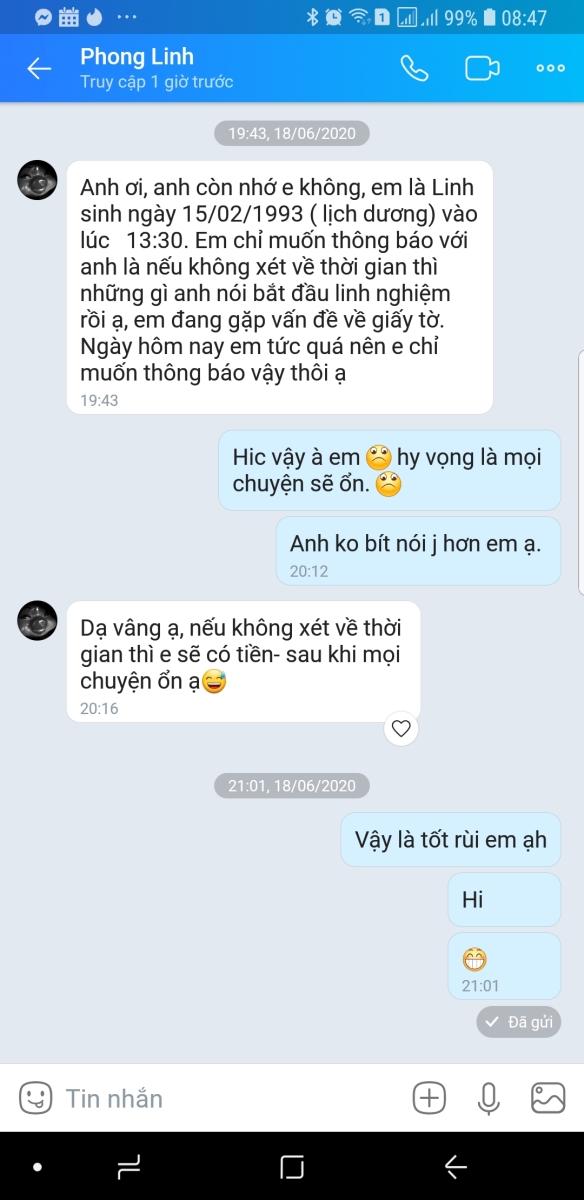Screen dimensions: 584x1200
Task: Open the sticker and emoji picker
Action: [35, 1098]
